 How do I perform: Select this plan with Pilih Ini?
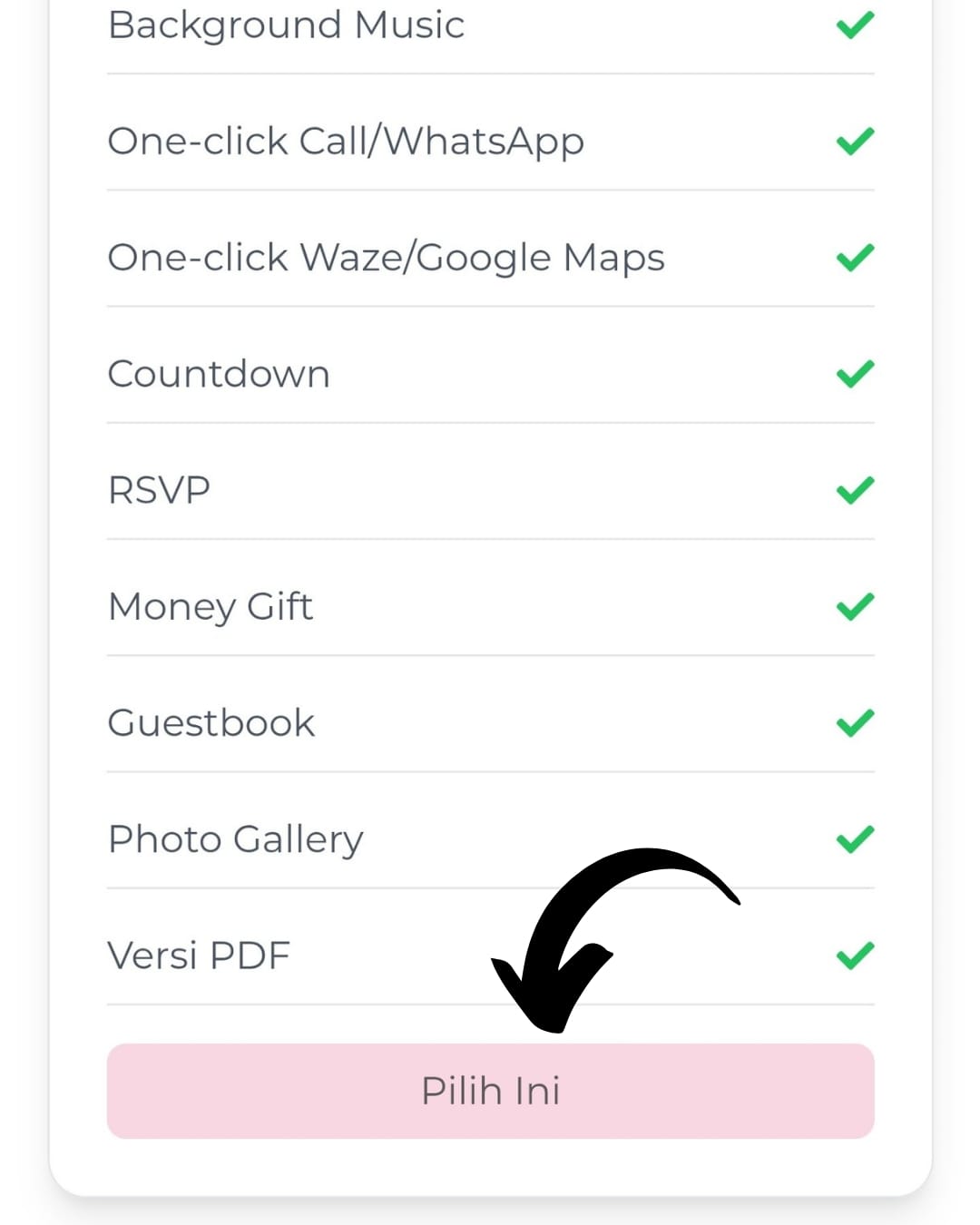tap(490, 1091)
